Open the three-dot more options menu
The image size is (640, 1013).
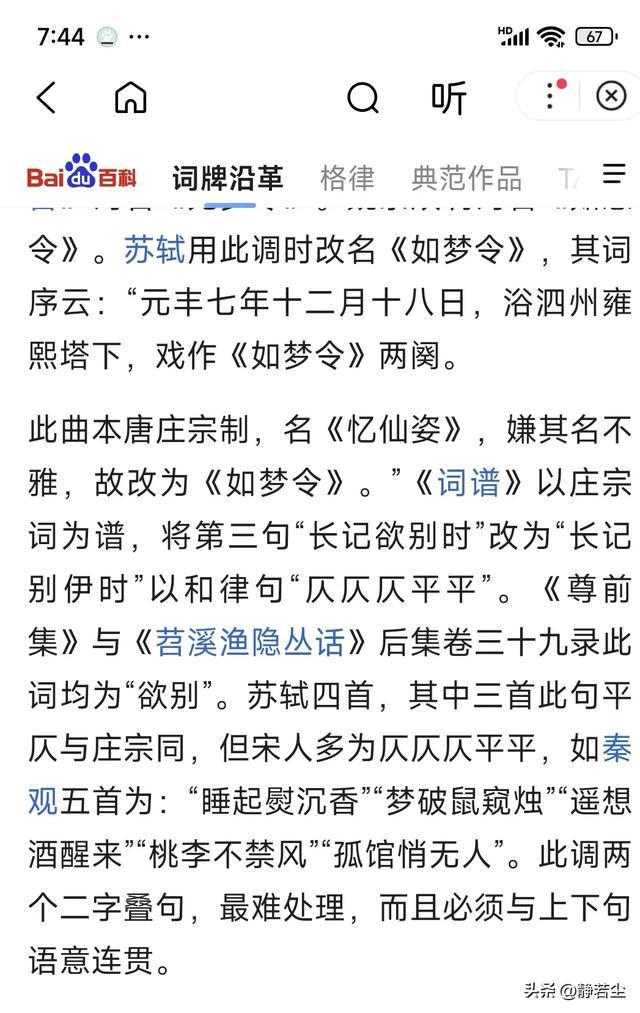coord(551,96)
